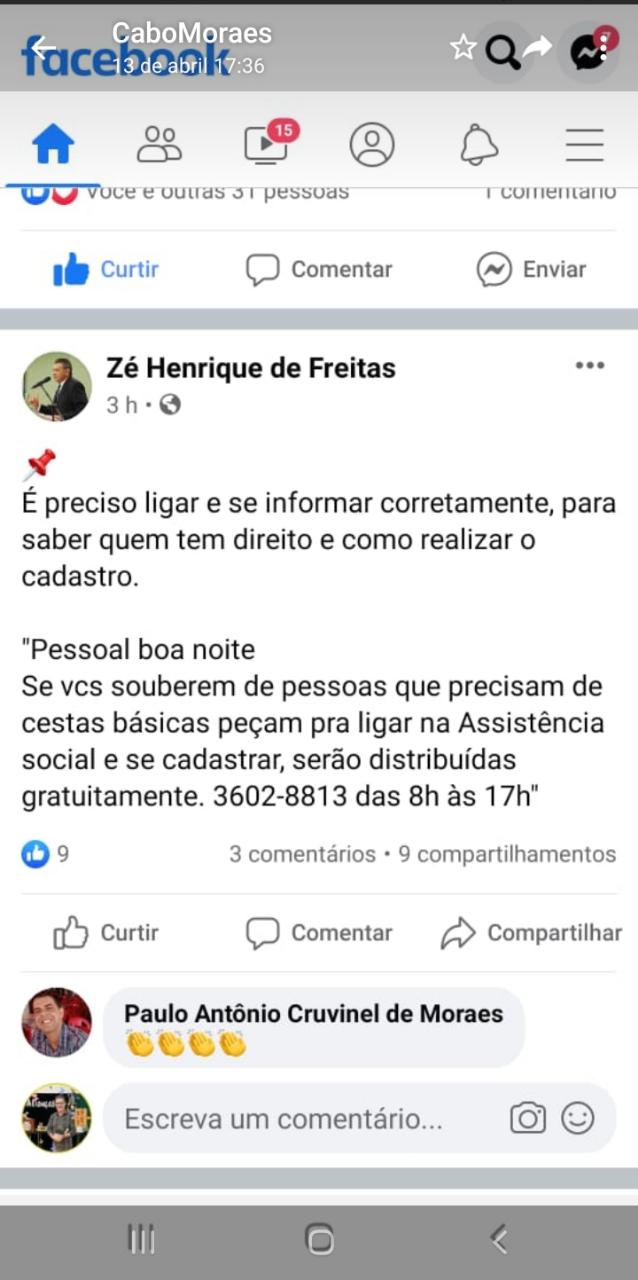This screenshot has height=1280, width=638.
Task: Open Zé Henrique de Freitas's profile
Action: pyautogui.click(x=250, y=368)
